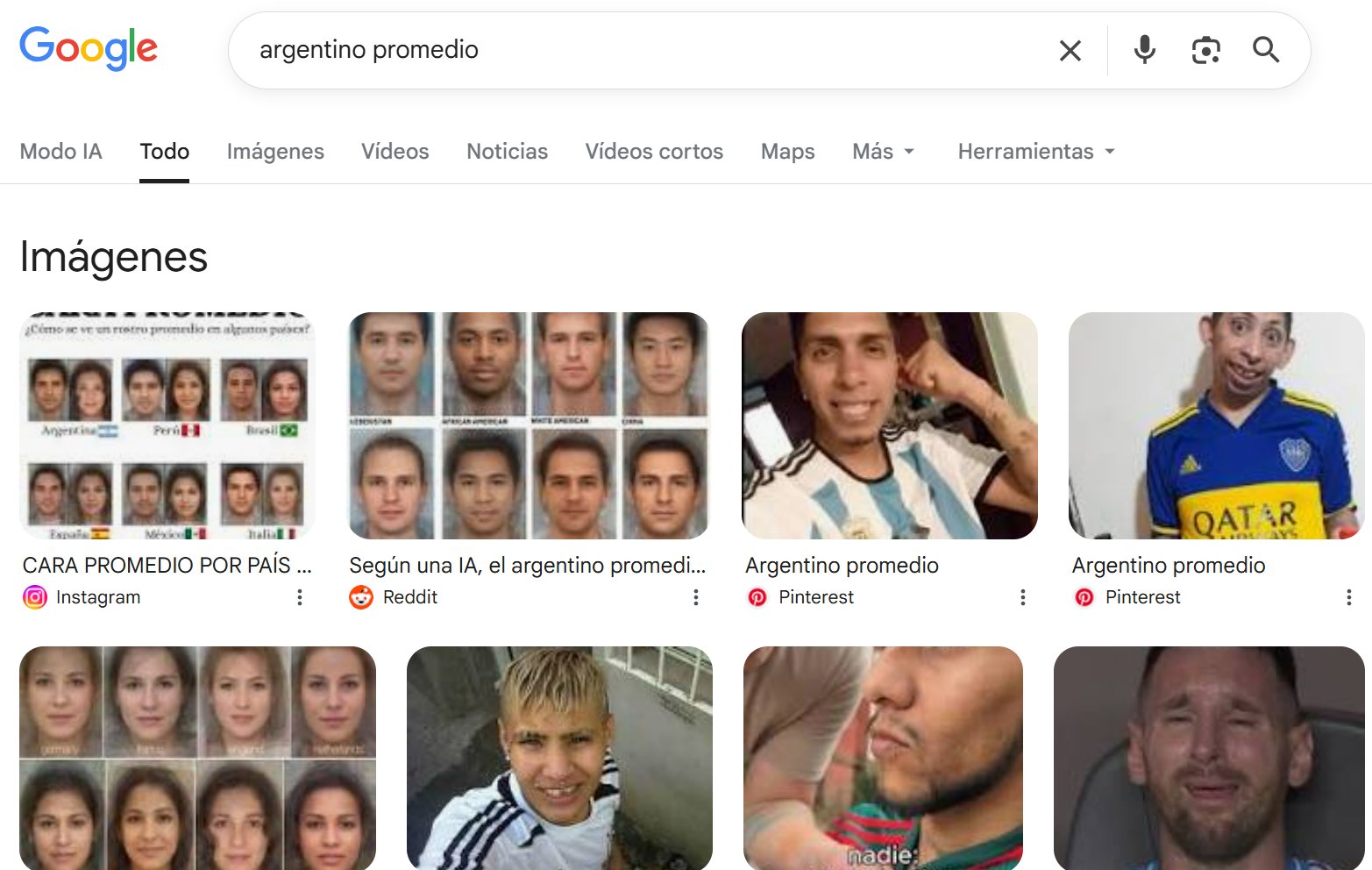Screen dimensions: 1372x870
Task: Open Google Lens image search
Action: (1205, 51)
